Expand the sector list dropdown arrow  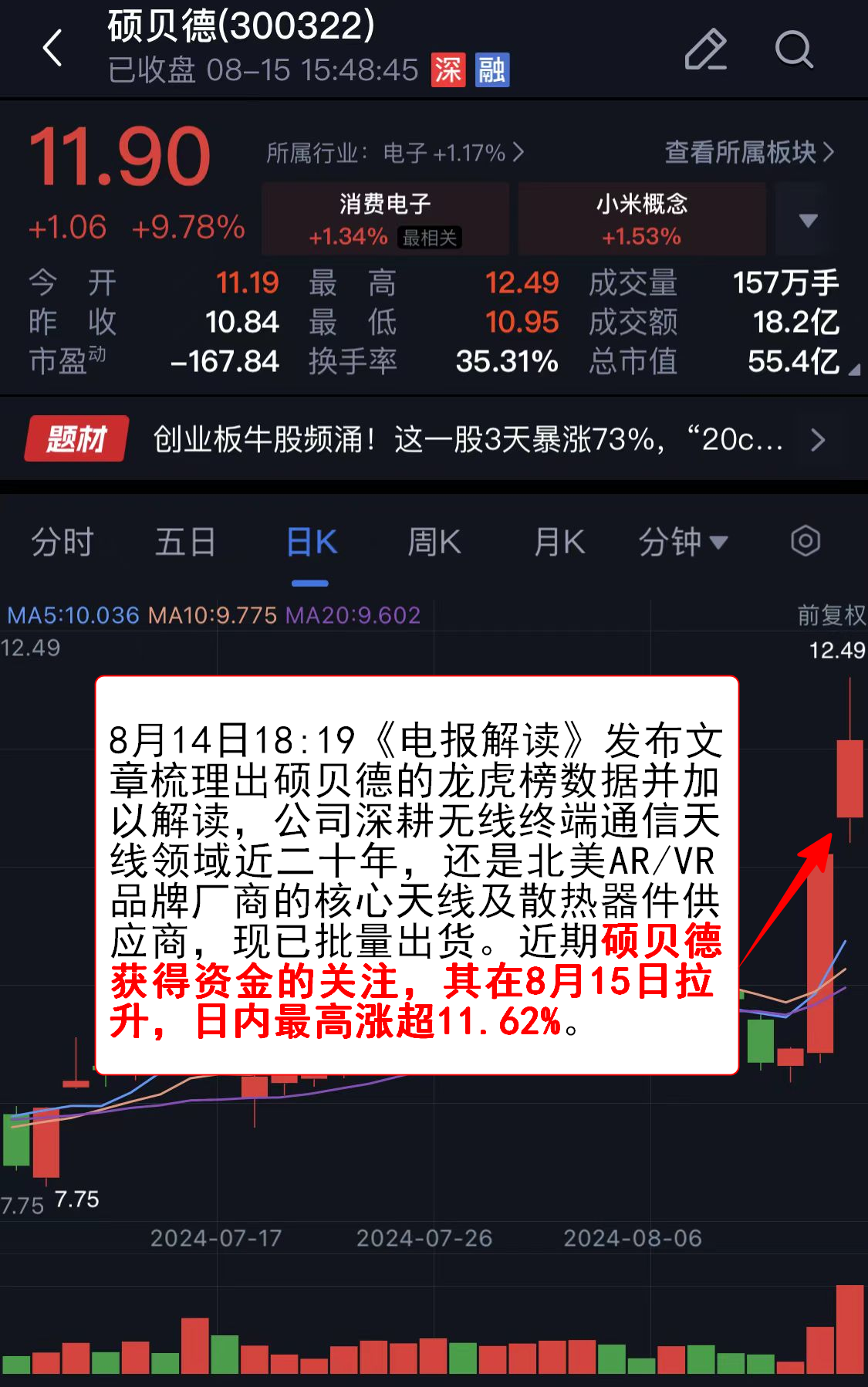coord(808,220)
